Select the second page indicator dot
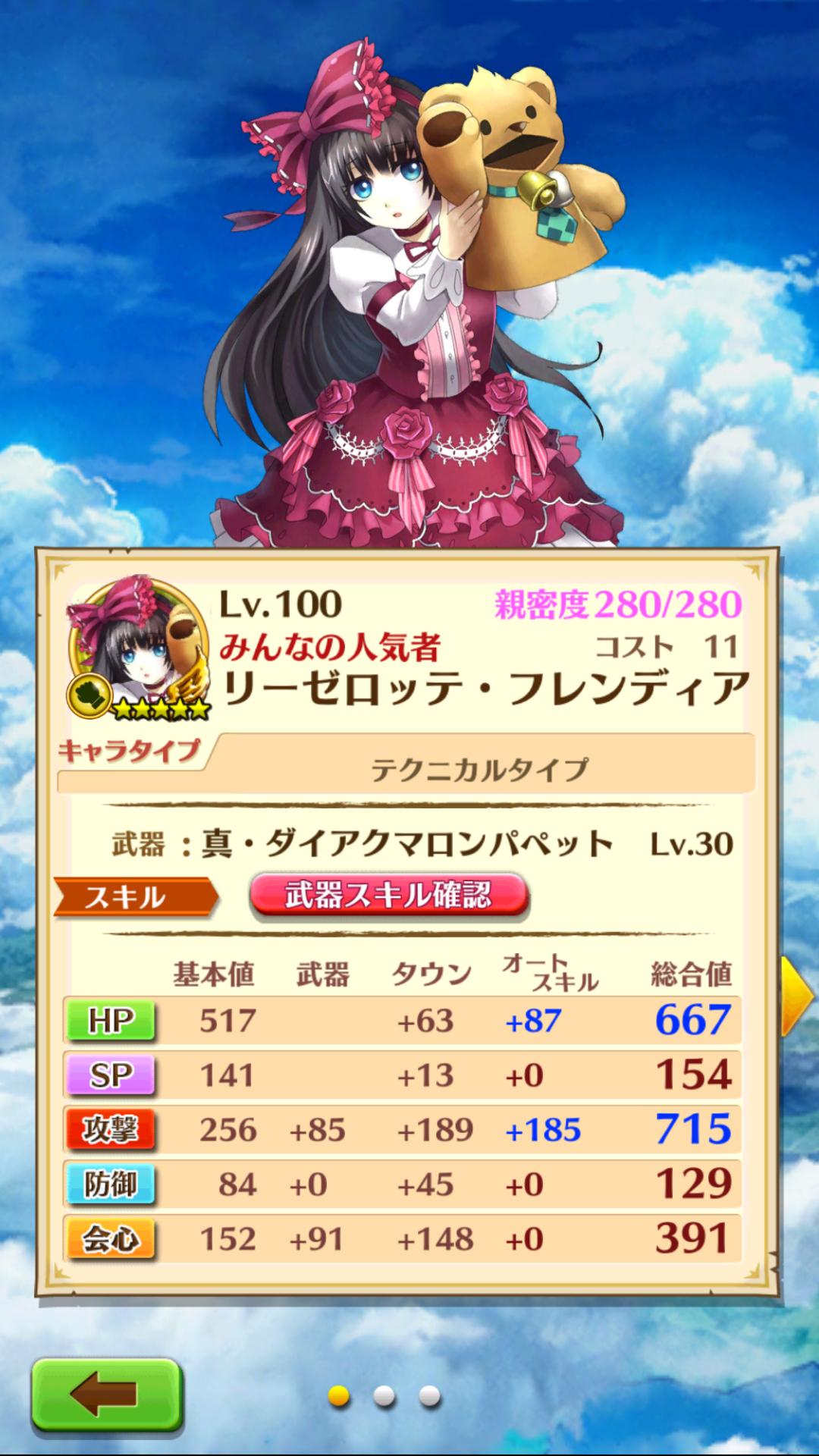 point(384,1395)
